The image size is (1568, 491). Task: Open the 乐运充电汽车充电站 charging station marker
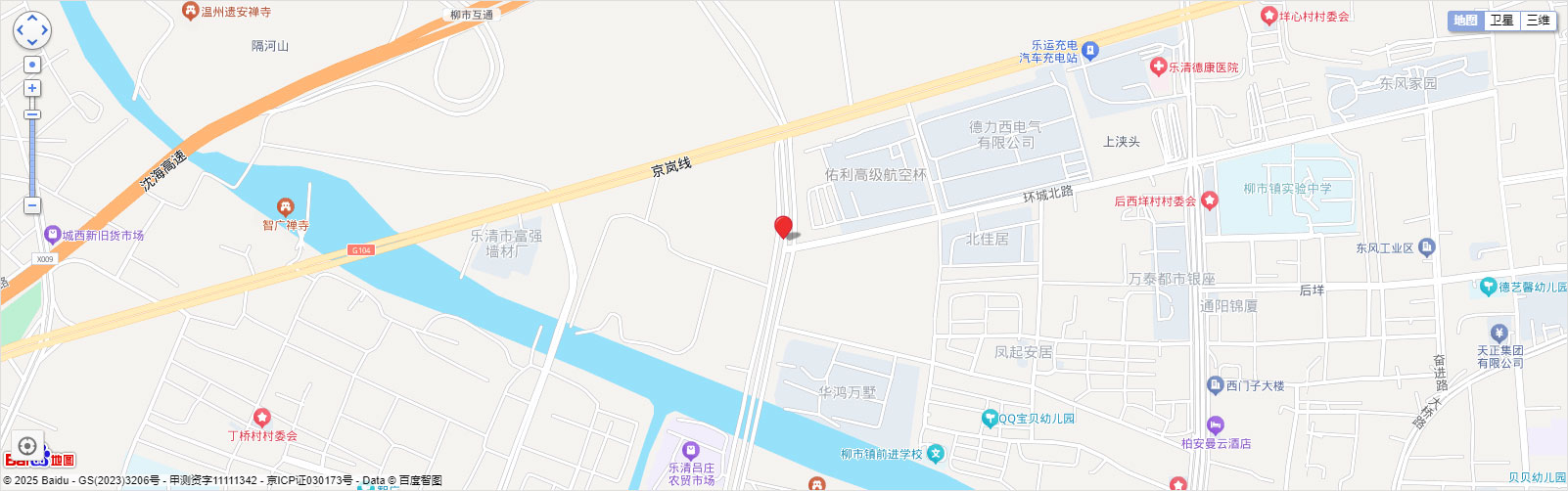pos(1090,51)
